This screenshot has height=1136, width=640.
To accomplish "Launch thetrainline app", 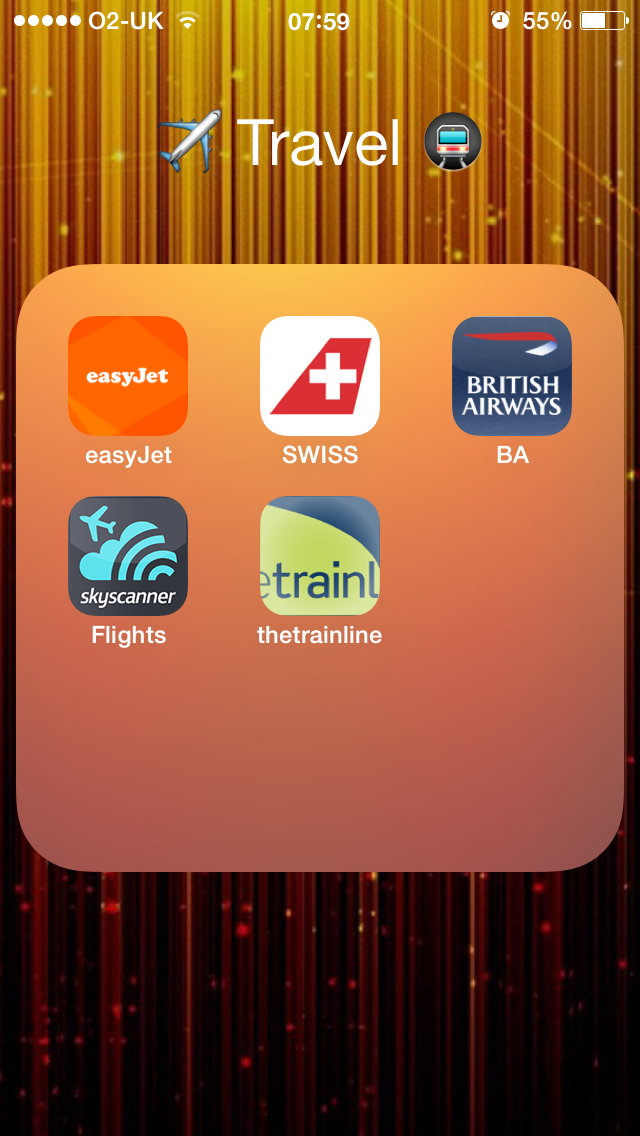I will 320,556.
